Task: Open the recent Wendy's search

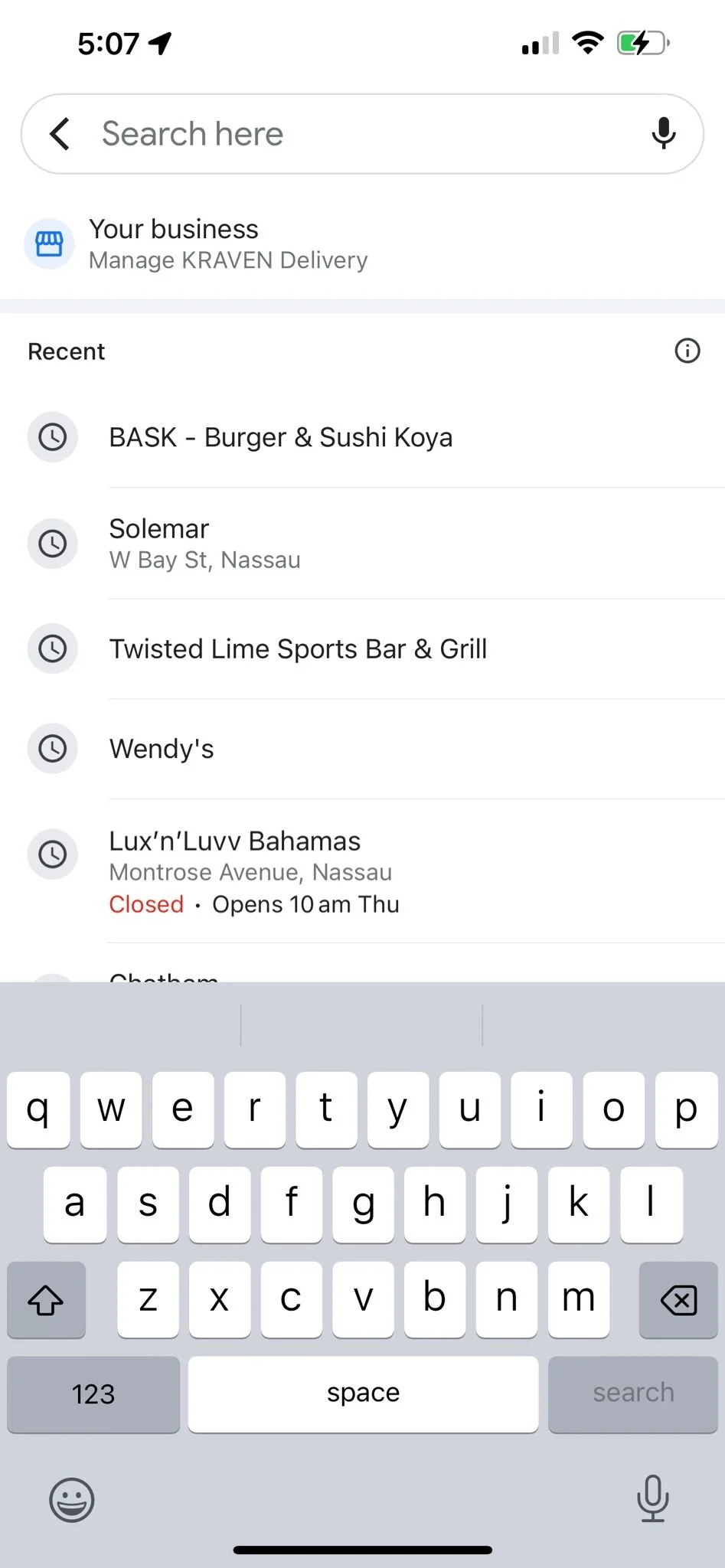Action: pyautogui.click(x=162, y=749)
